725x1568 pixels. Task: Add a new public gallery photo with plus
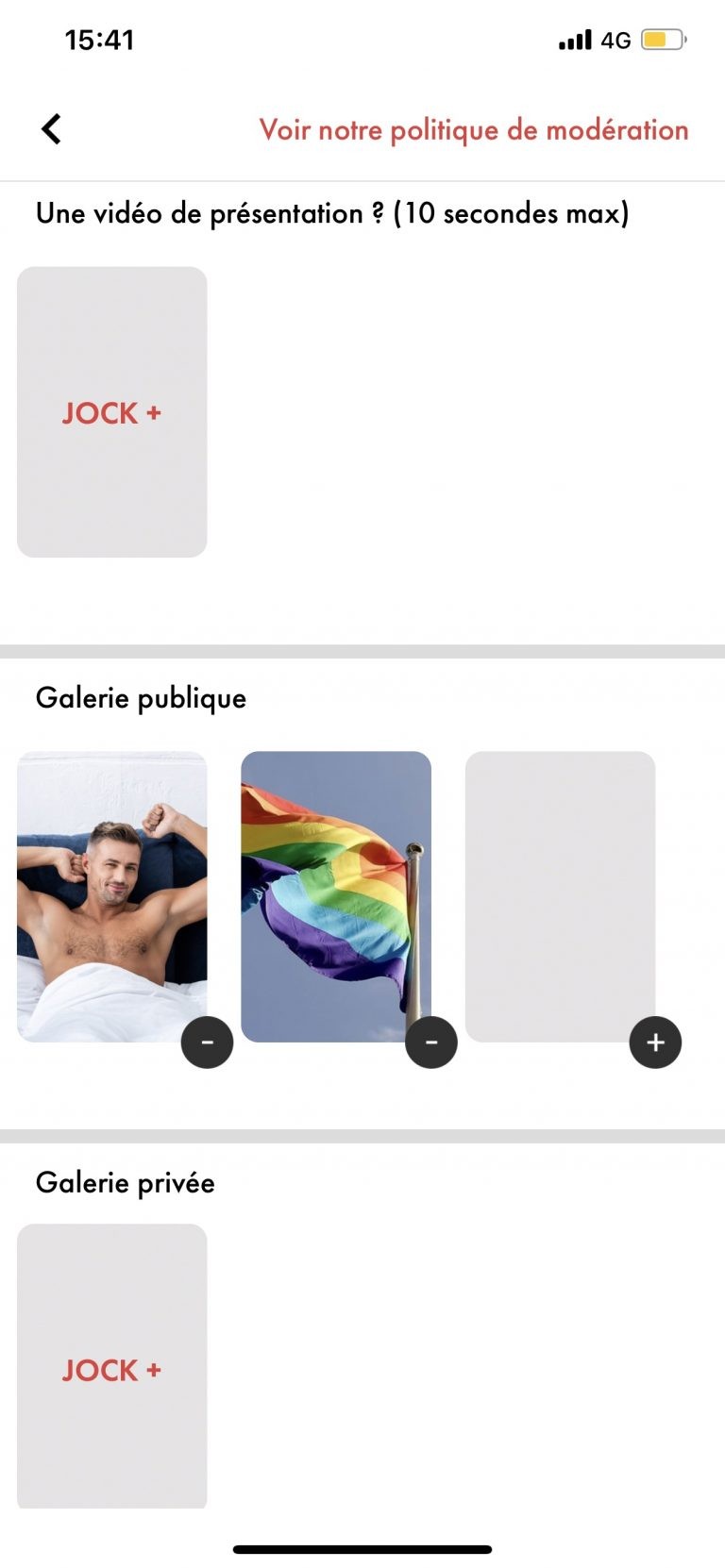coord(655,1043)
